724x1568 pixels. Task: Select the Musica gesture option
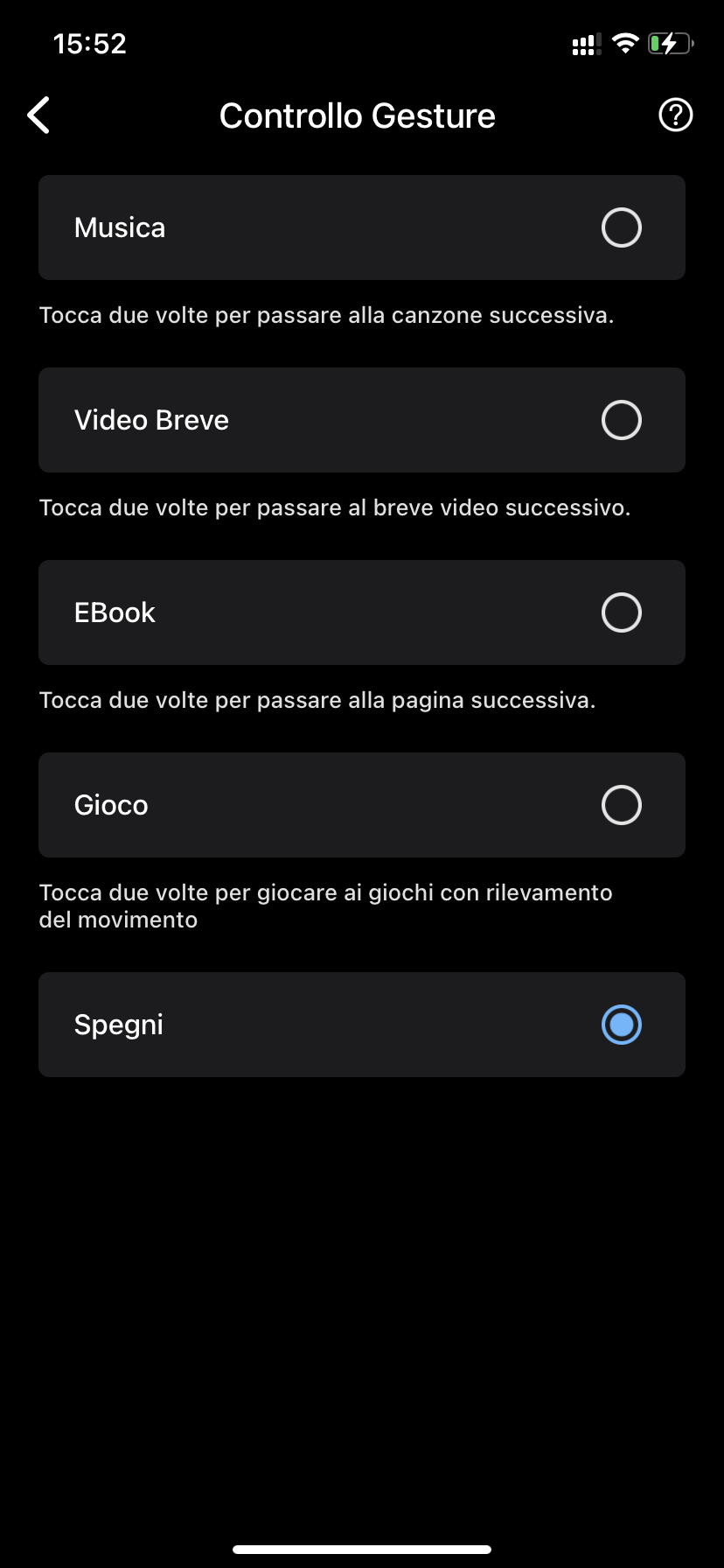(621, 227)
